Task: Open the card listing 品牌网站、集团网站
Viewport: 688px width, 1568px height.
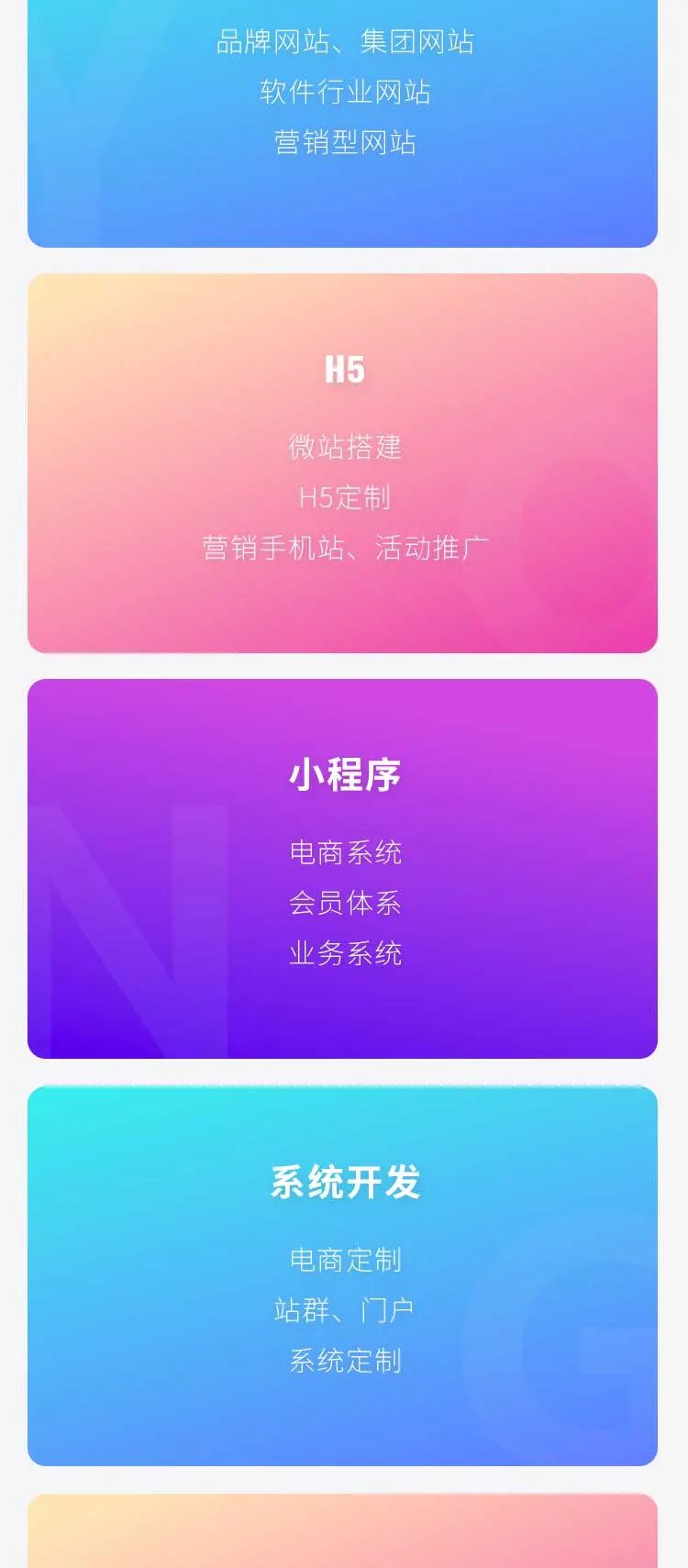Action: pyautogui.click(x=342, y=124)
